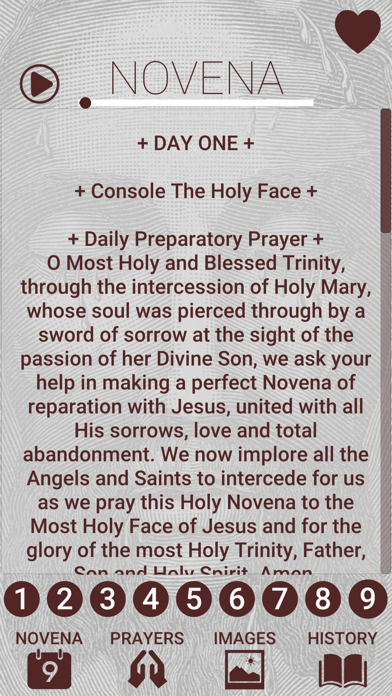Select day 1 of the novena
This screenshot has height=696, width=392.
22,599
